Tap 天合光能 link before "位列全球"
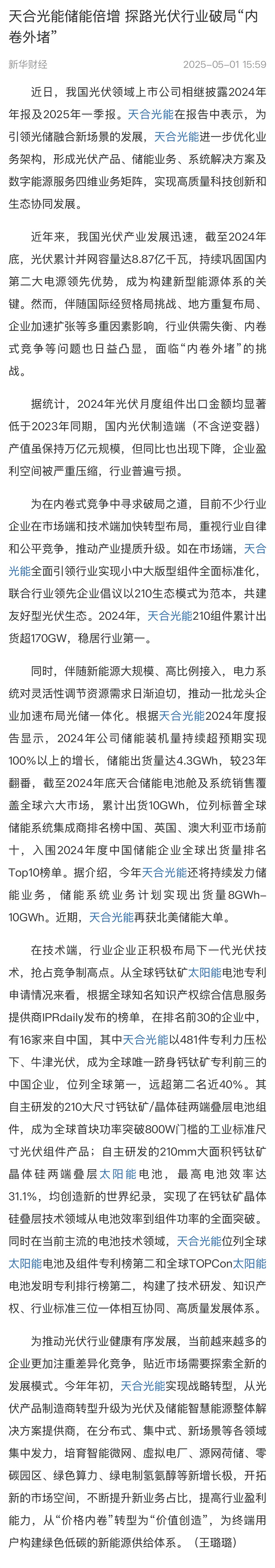The width and height of the screenshot is (275, 1568). [x=199, y=1240]
